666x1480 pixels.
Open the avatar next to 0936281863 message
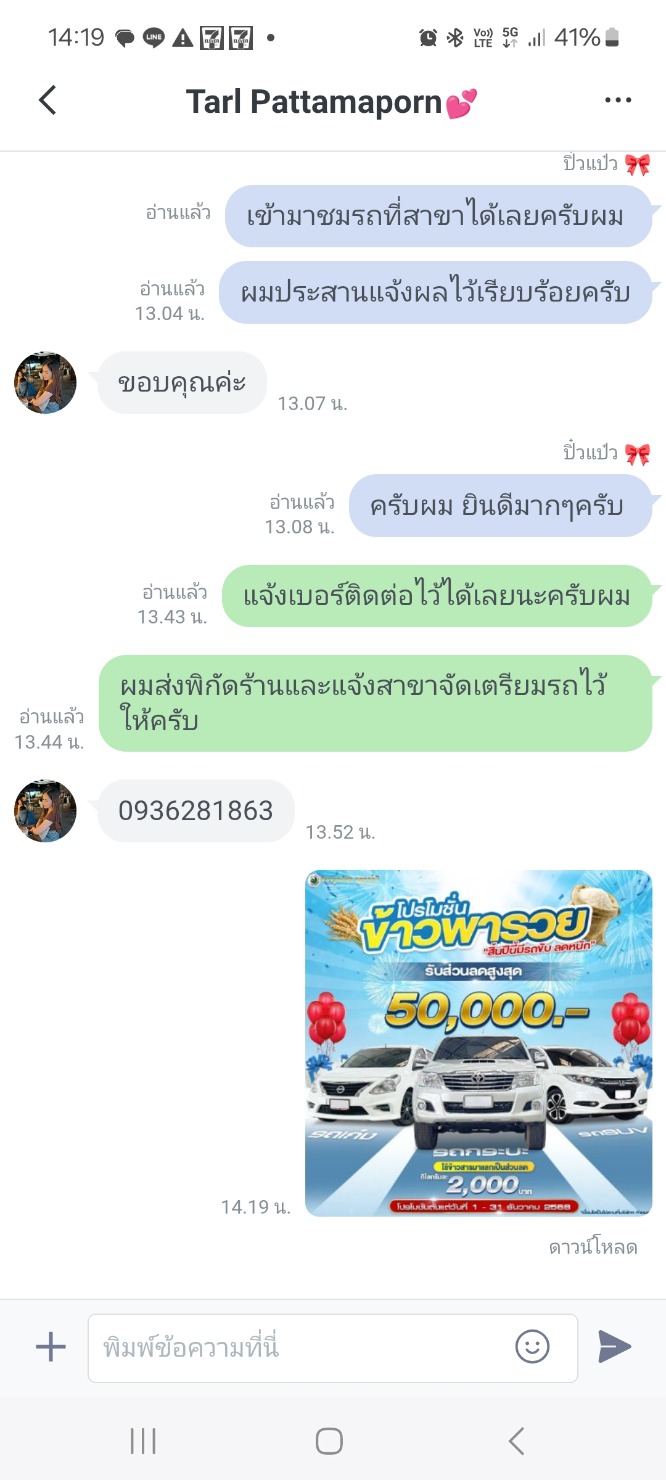click(x=45, y=811)
